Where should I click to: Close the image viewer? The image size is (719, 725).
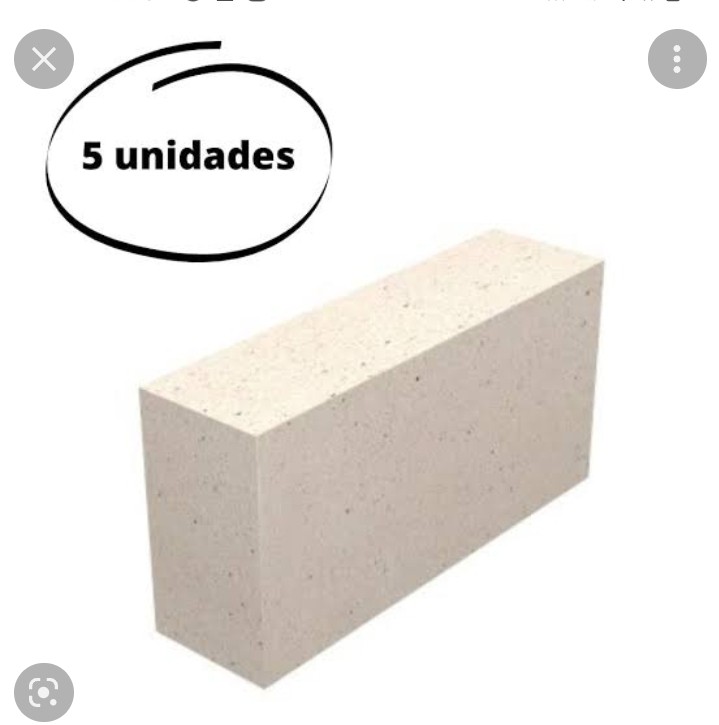point(44,60)
